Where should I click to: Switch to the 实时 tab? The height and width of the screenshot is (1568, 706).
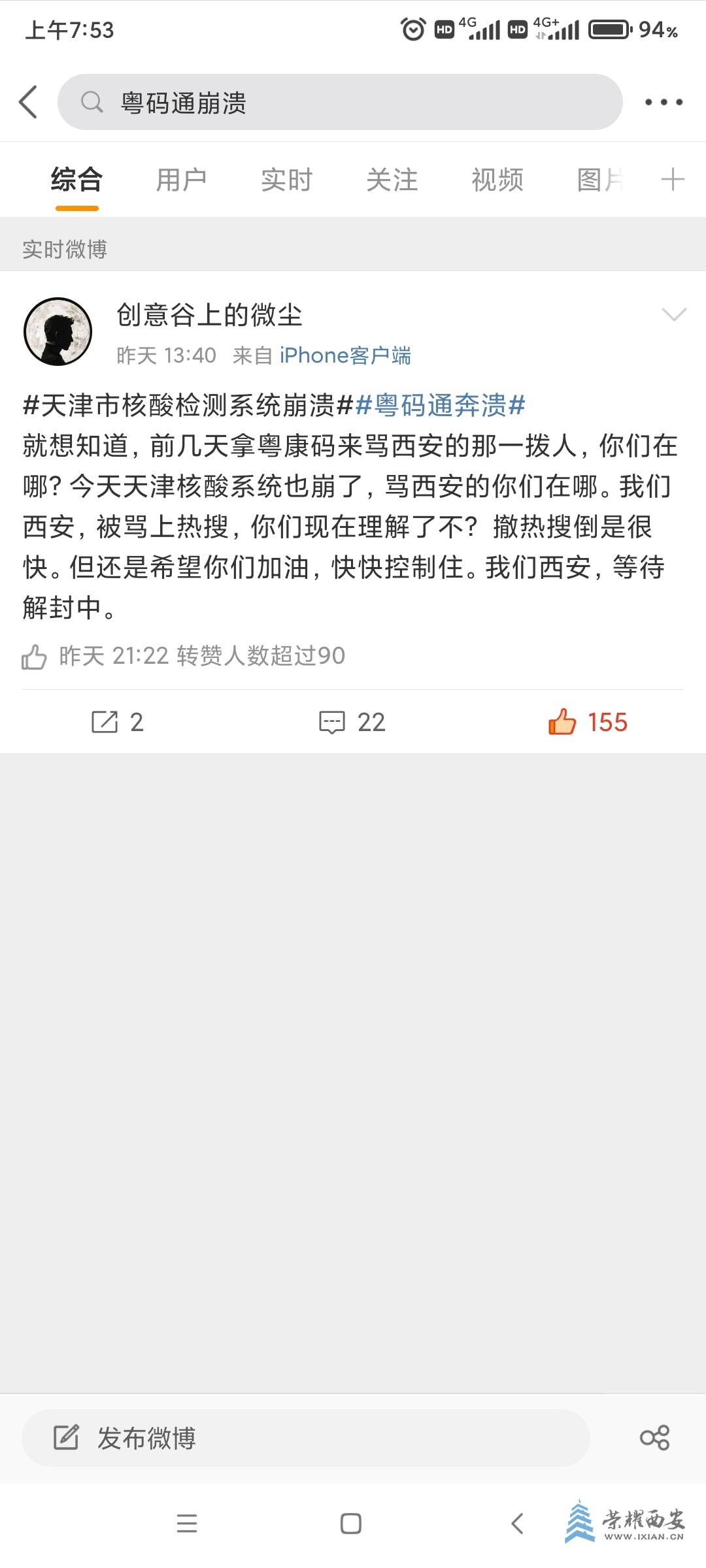[x=286, y=180]
